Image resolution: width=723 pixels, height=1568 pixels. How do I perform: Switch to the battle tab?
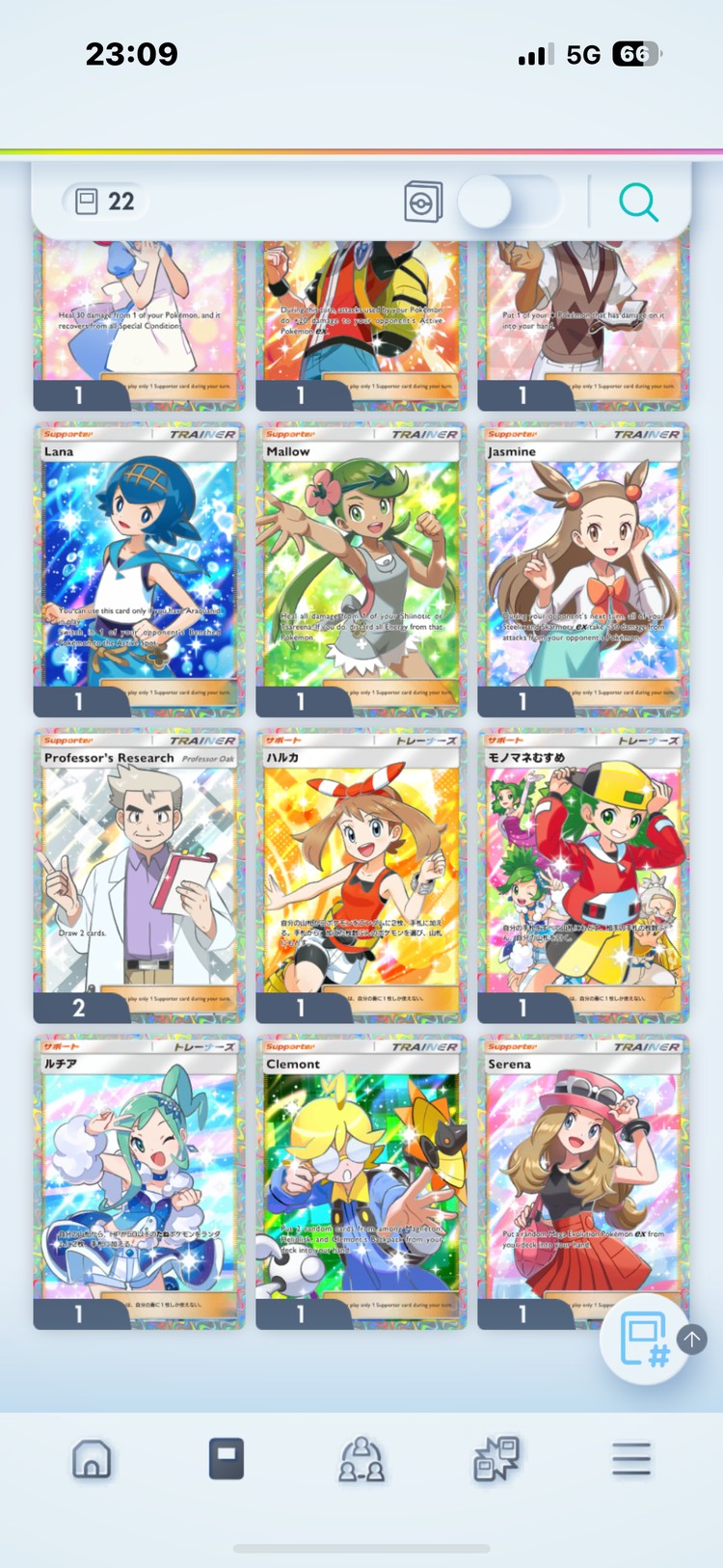[496, 1460]
